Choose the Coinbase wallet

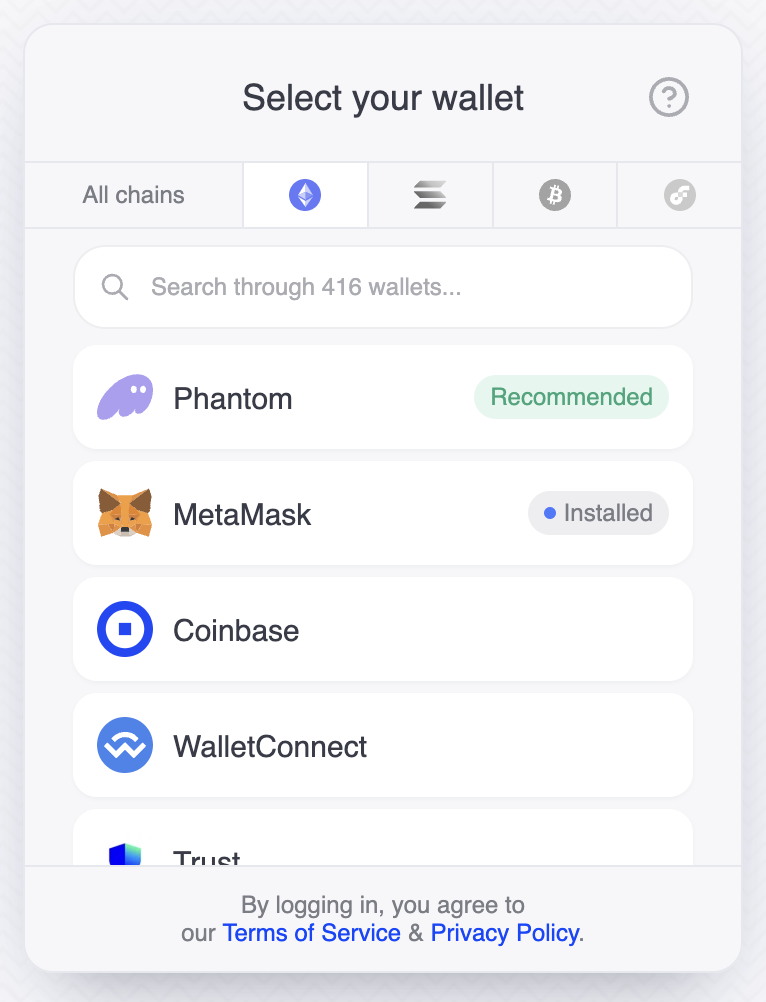pos(383,630)
